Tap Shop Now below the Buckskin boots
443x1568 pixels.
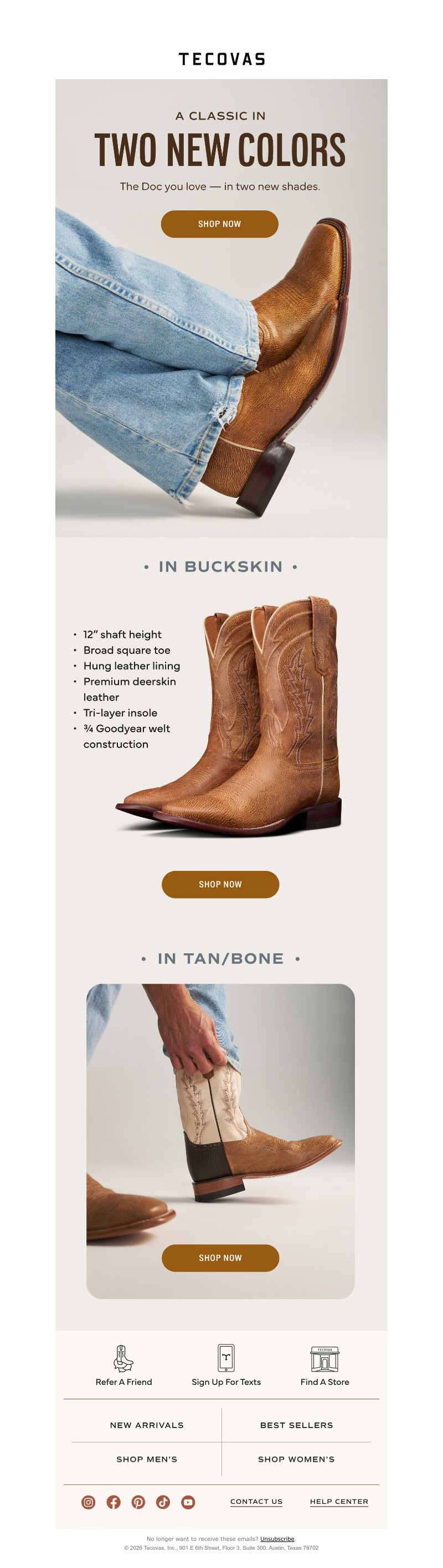220,884
